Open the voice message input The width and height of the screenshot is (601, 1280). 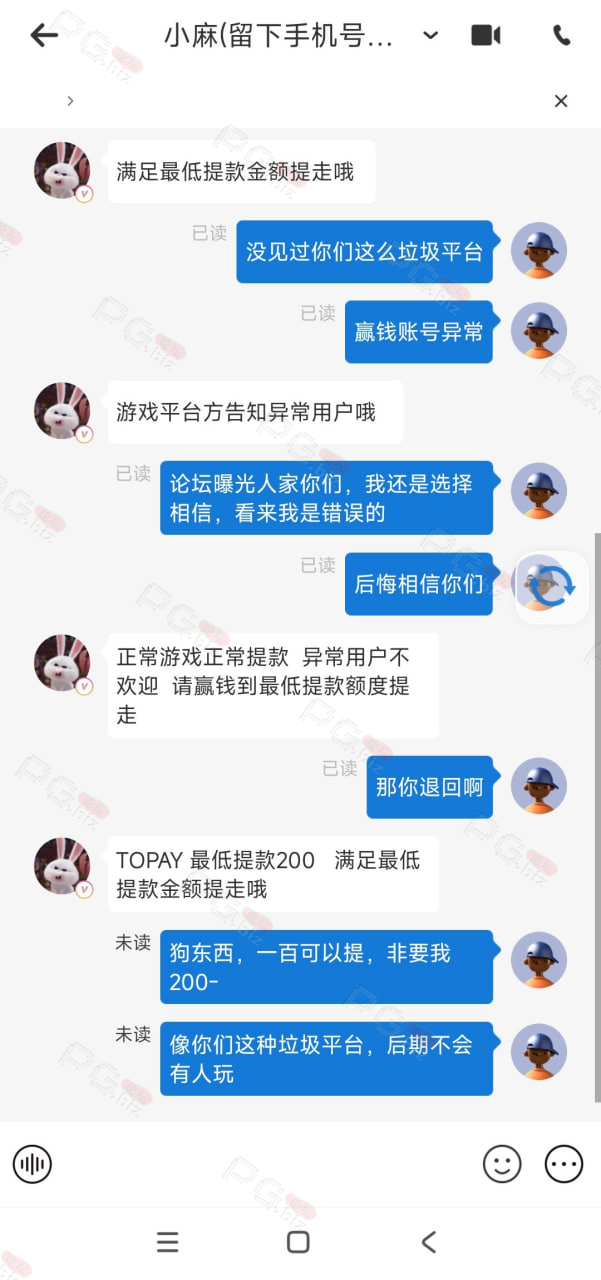(32, 1164)
